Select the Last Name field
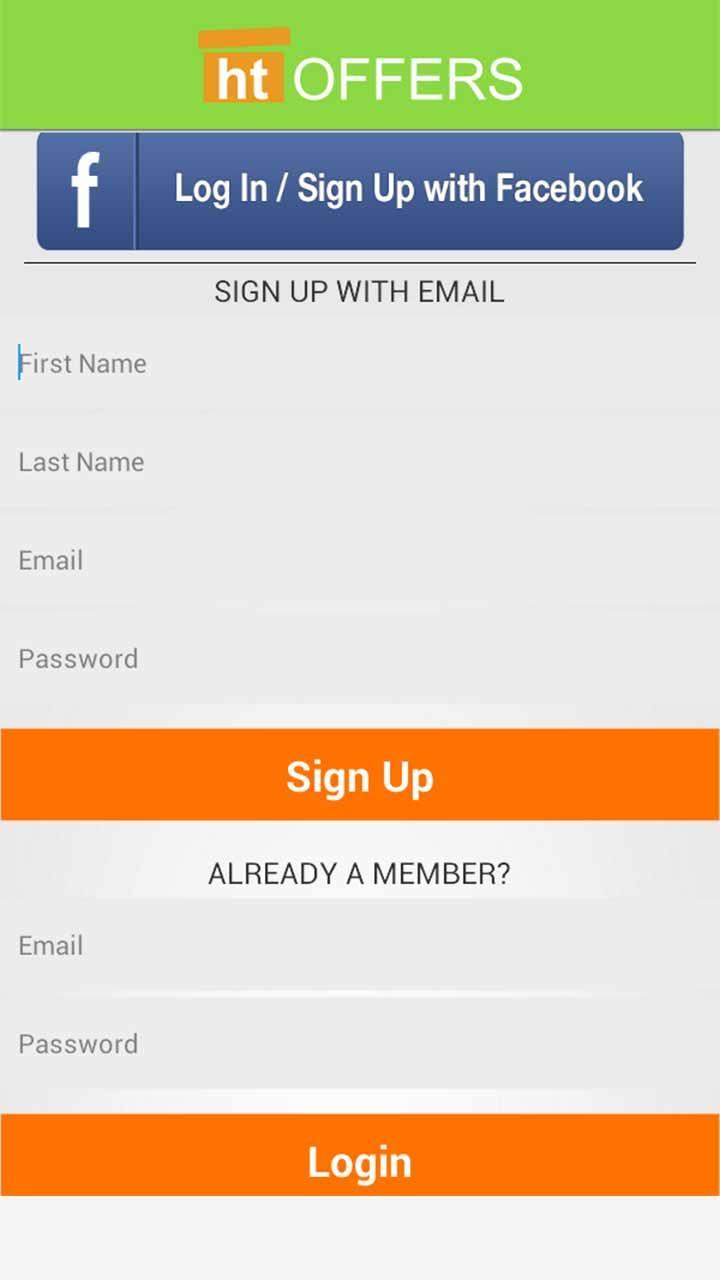 pos(360,462)
